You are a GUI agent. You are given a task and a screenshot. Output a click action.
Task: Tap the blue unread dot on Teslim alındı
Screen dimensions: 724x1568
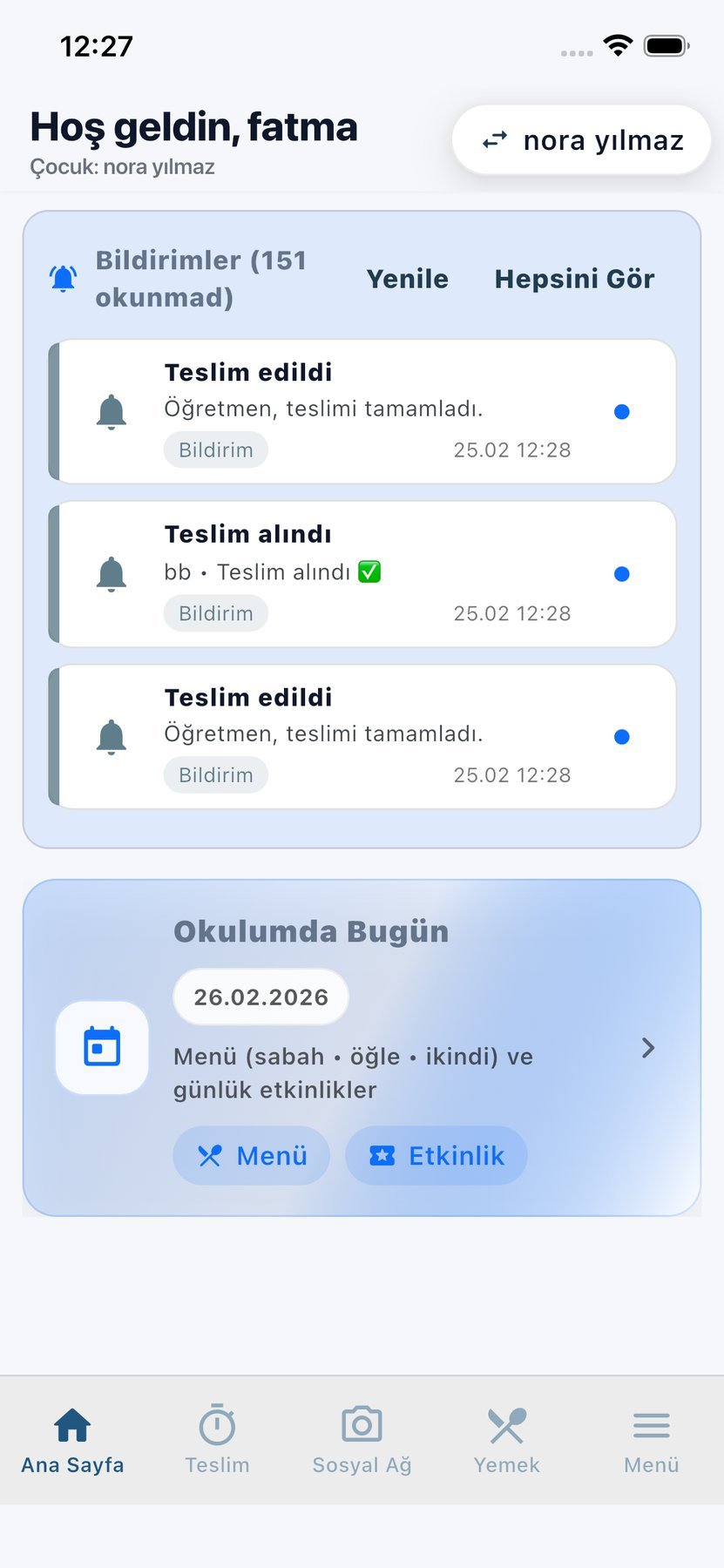coord(621,574)
